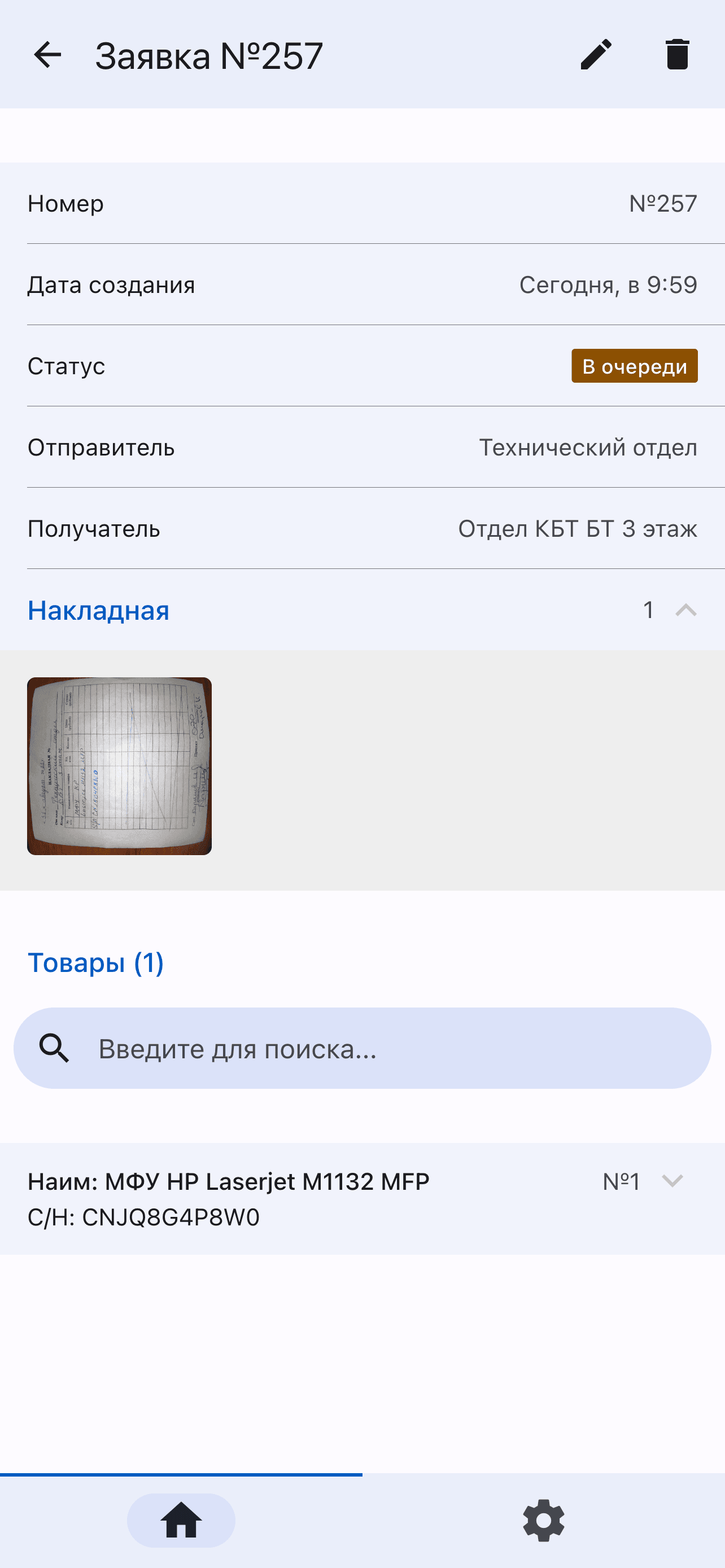Open the Home screen via bottom navigation
Image resolution: width=725 pixels, height=1568 pixels.
pyautogui.click(x=181, y=1521)
